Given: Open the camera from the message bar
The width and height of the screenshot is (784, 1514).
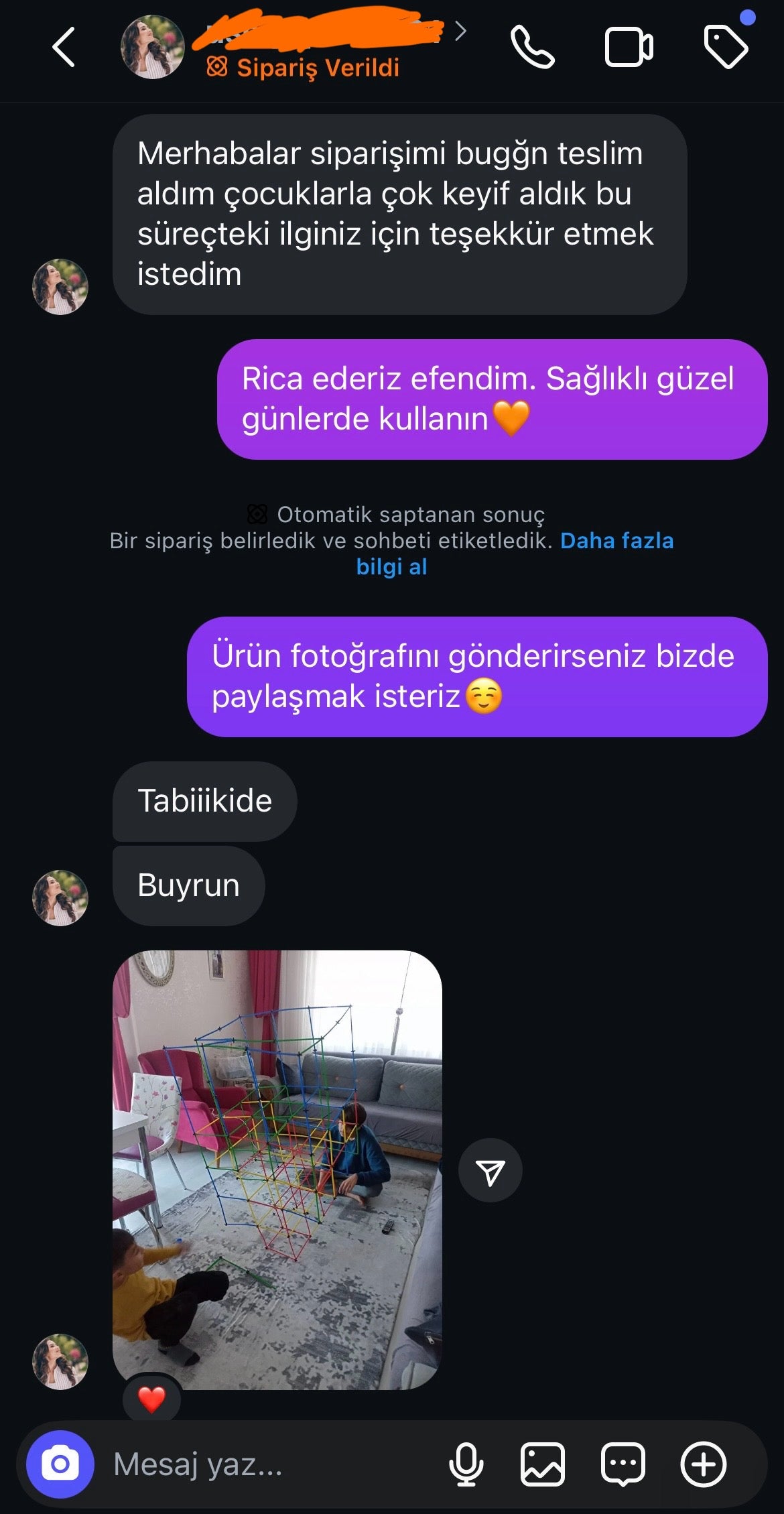Looking at the screenshot, I should pyautogui.click(x=60, y=1464).
